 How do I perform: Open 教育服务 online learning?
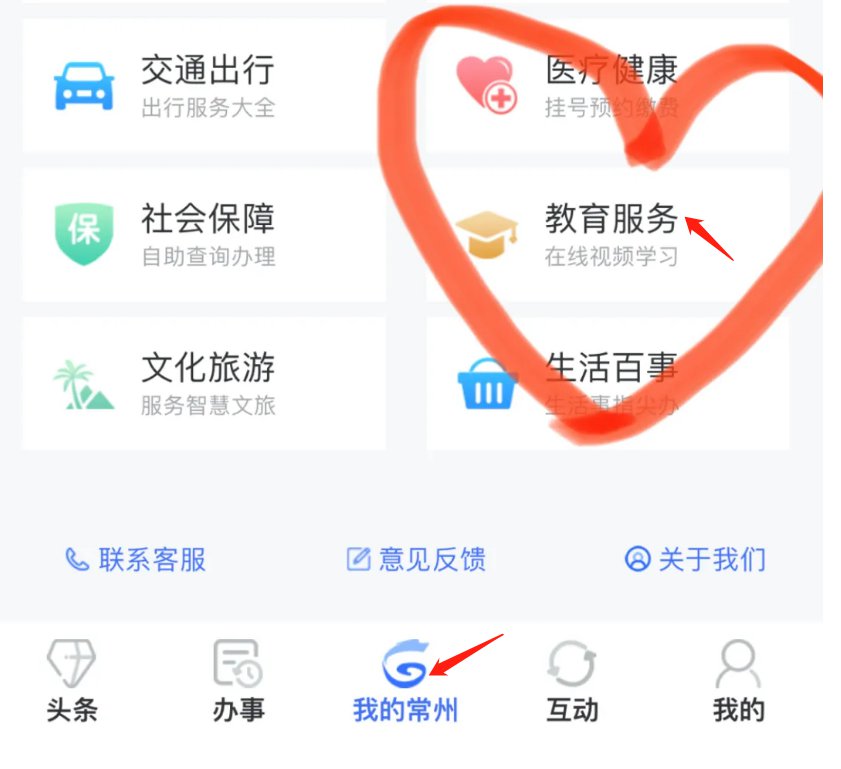click(607, 235)
